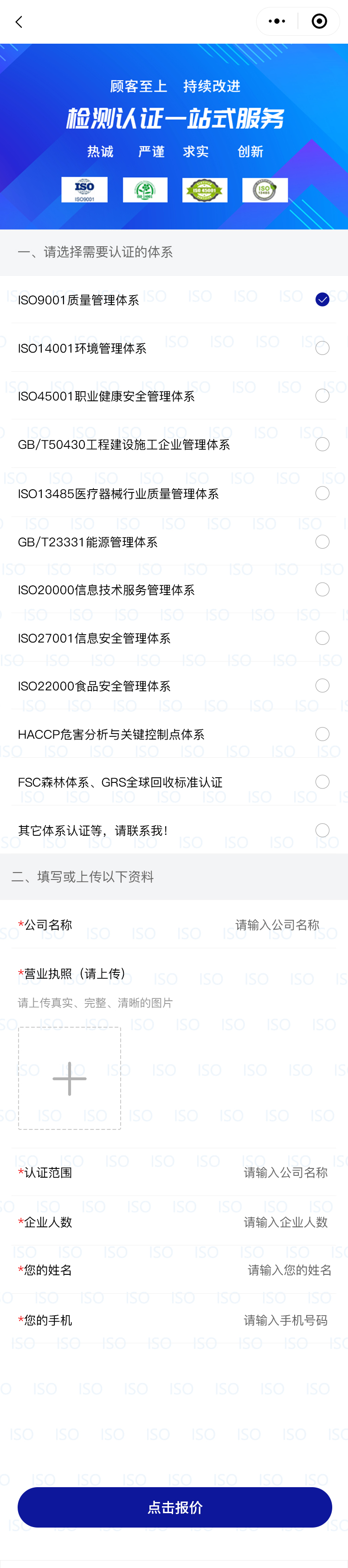Choose FSC森林体系、GRS全球回收标准认证
The height and width of the screenshot is (1568, 348).
click(322, 782)
